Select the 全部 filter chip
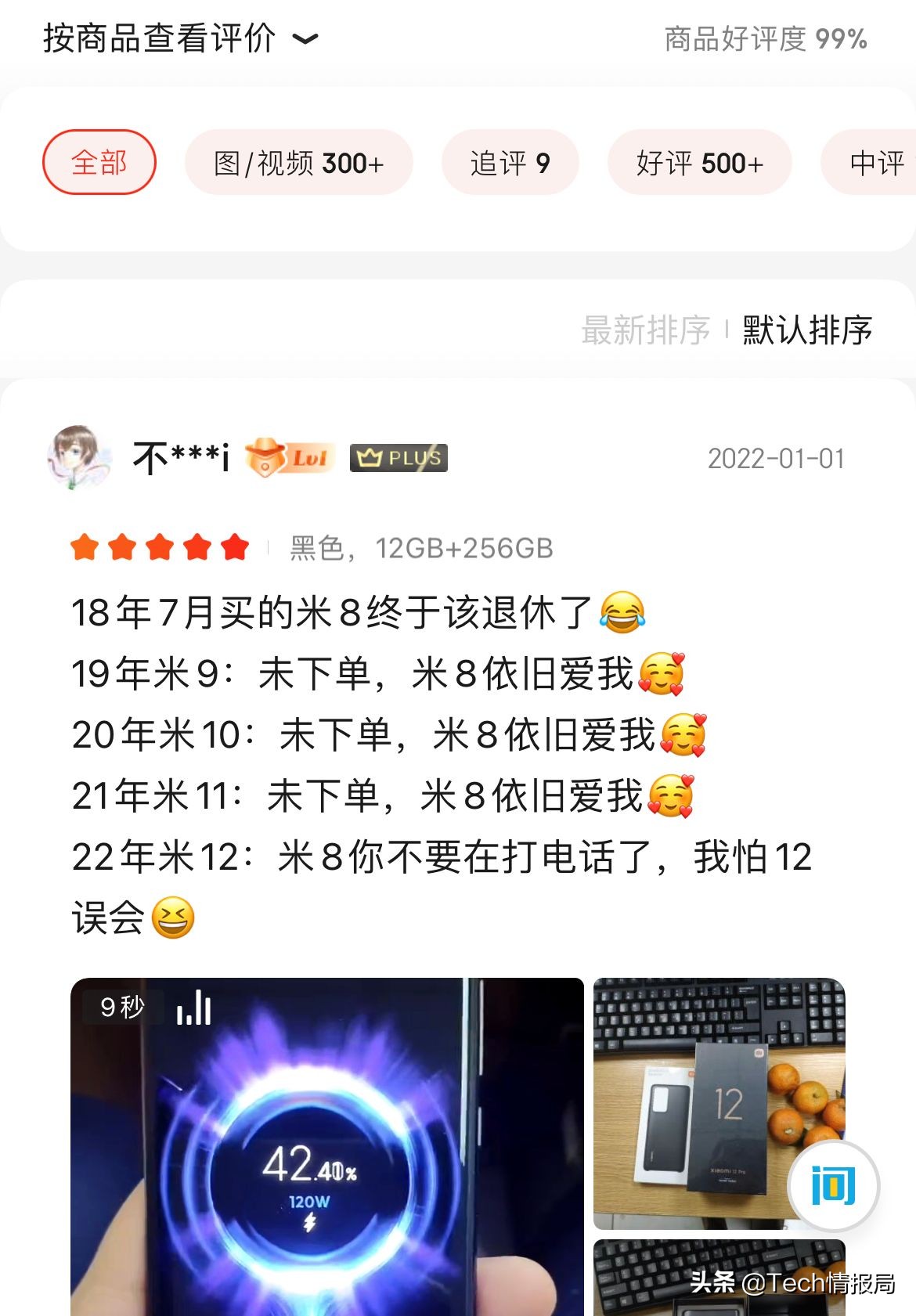916x1316 pixels. point(99,163)
